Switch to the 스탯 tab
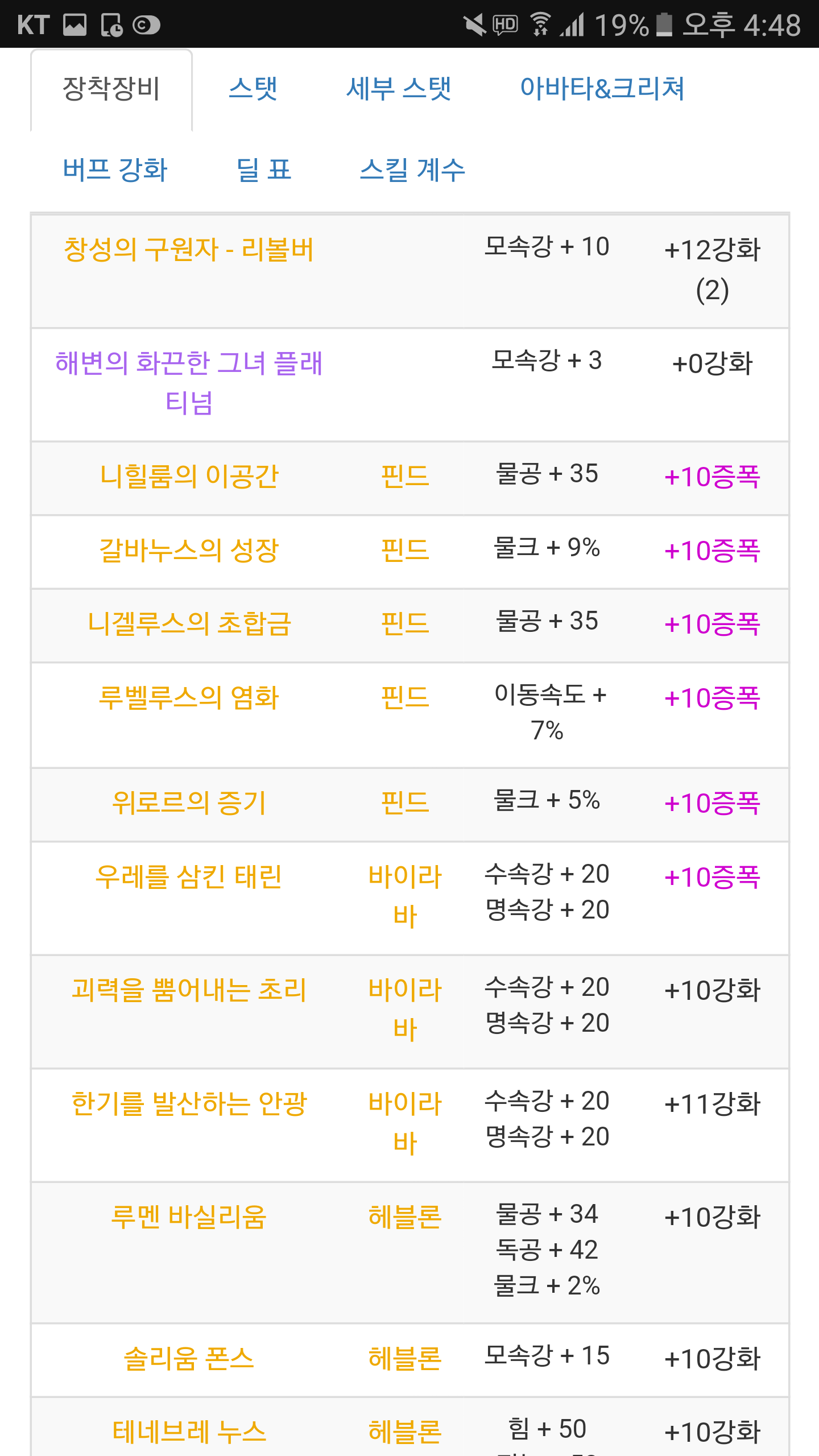 point(253,89)
